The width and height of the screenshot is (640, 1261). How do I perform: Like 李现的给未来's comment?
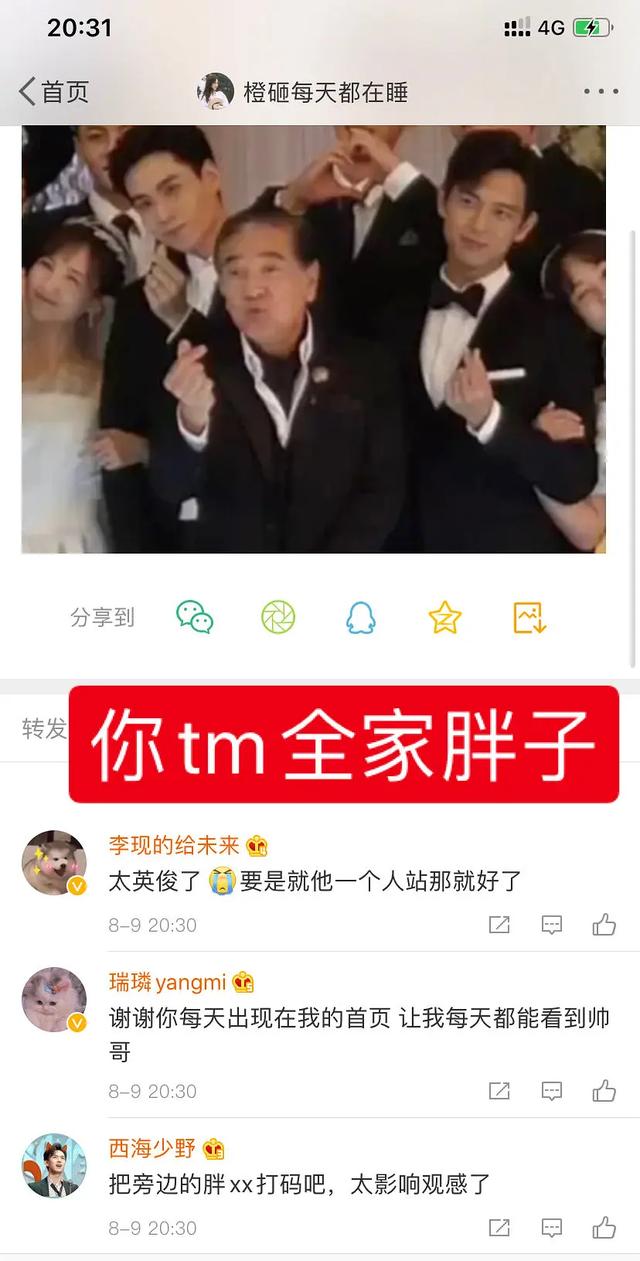604,925
